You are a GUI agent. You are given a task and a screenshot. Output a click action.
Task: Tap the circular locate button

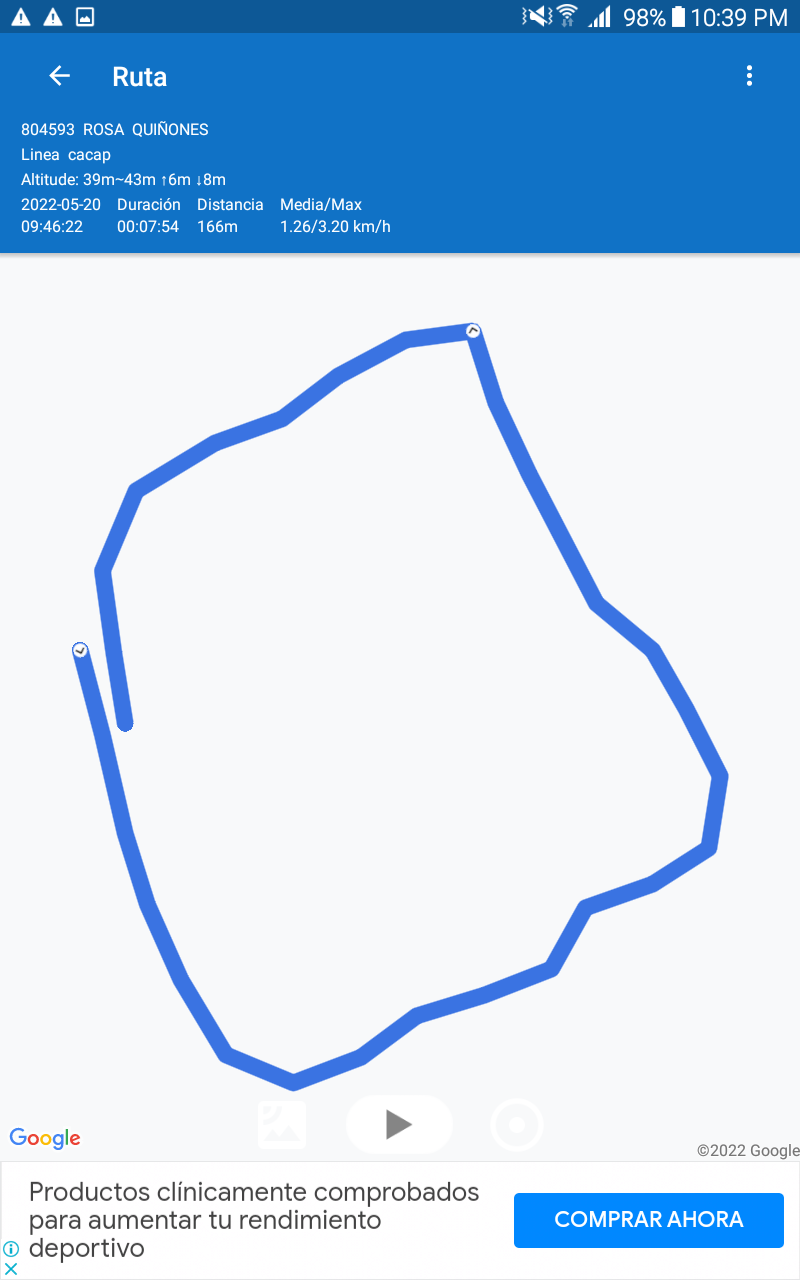pos(517,1125)
